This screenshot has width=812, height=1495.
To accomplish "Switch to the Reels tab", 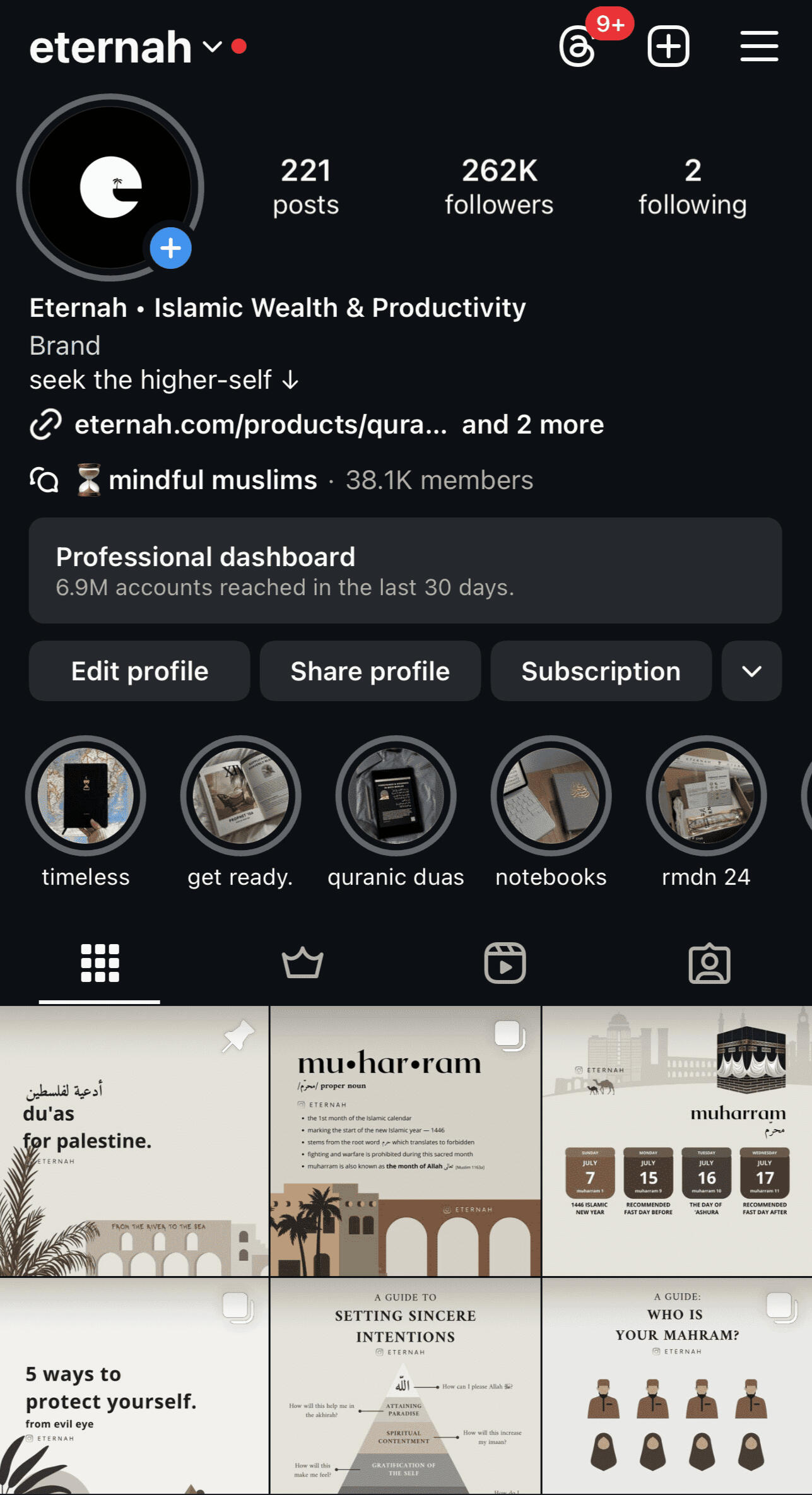I will point(505,963).
